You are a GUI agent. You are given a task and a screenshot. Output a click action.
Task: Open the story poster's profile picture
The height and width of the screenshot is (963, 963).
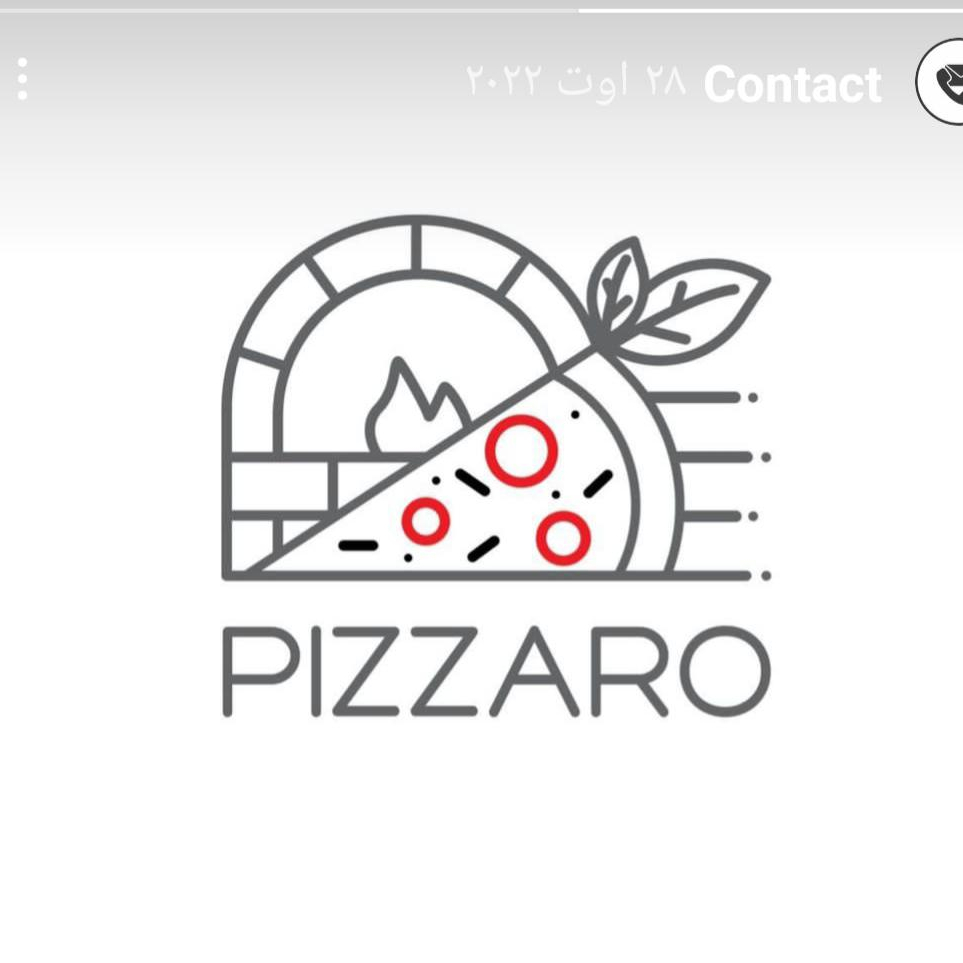(x=943, y=82)
